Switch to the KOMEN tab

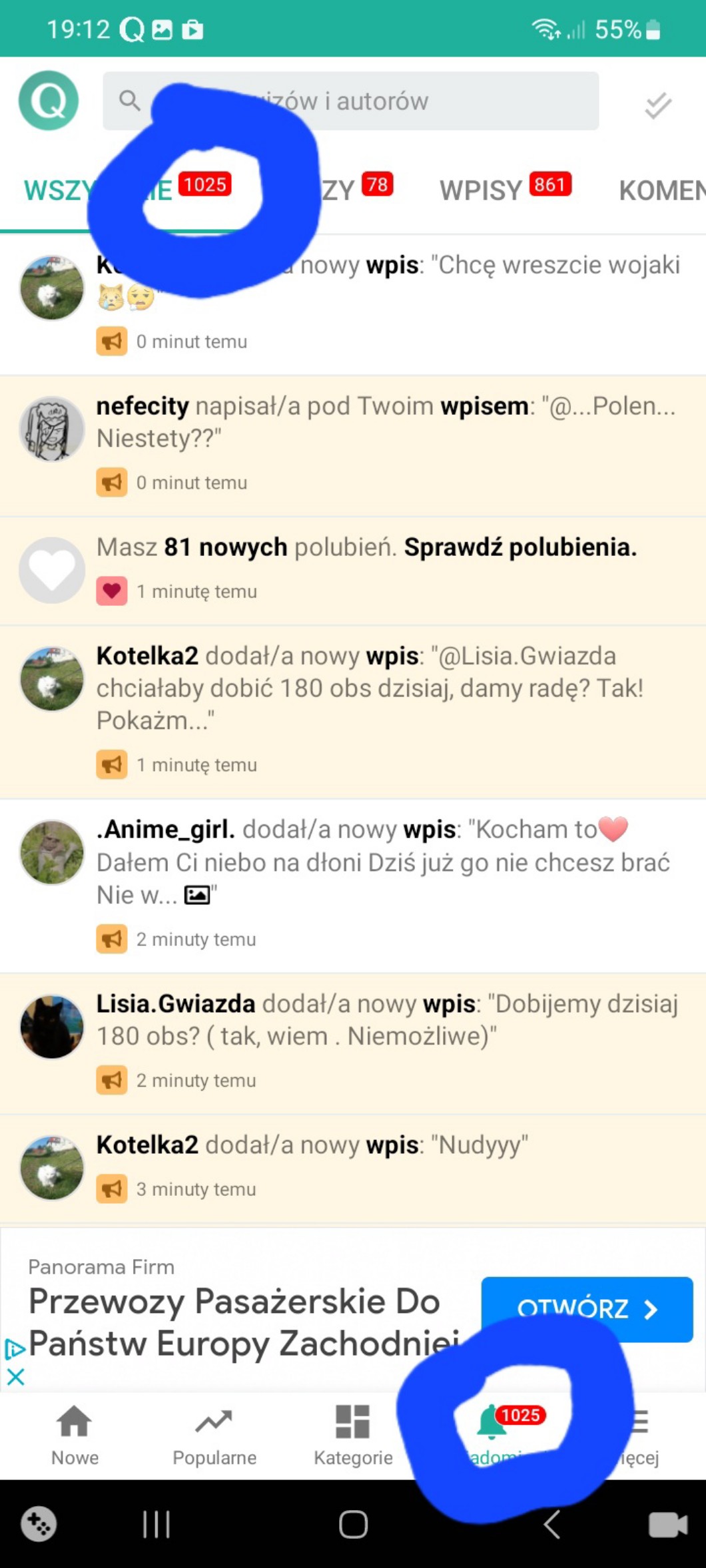click(x=661, y=190)
